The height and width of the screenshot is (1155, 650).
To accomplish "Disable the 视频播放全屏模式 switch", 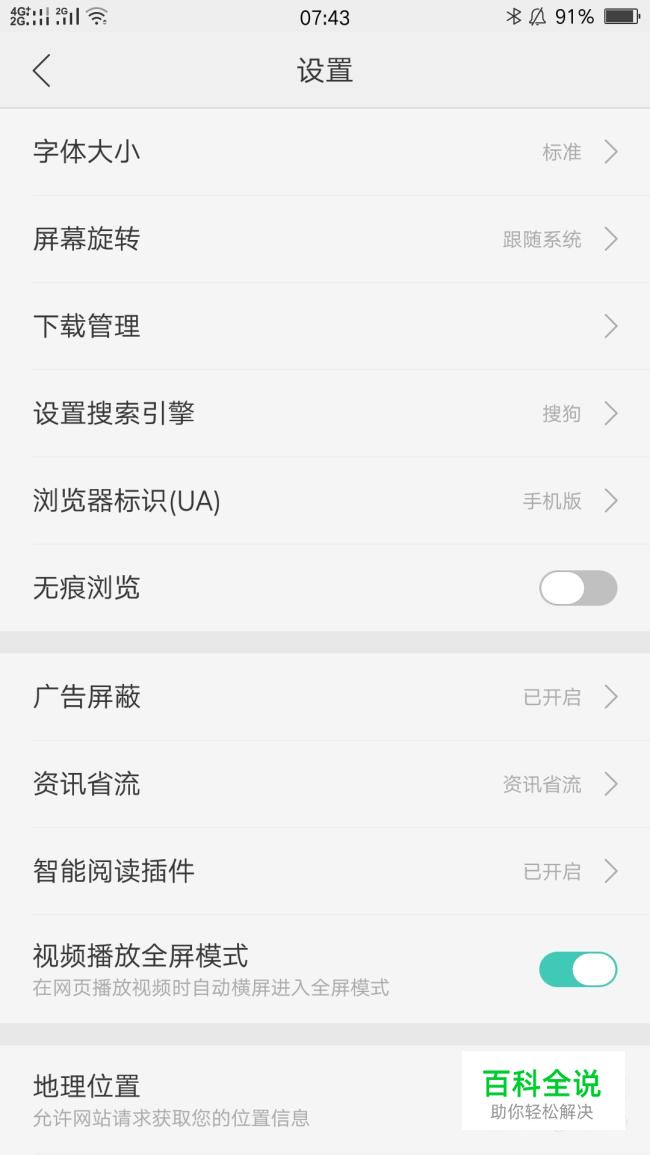I will (x=578, y=969).
